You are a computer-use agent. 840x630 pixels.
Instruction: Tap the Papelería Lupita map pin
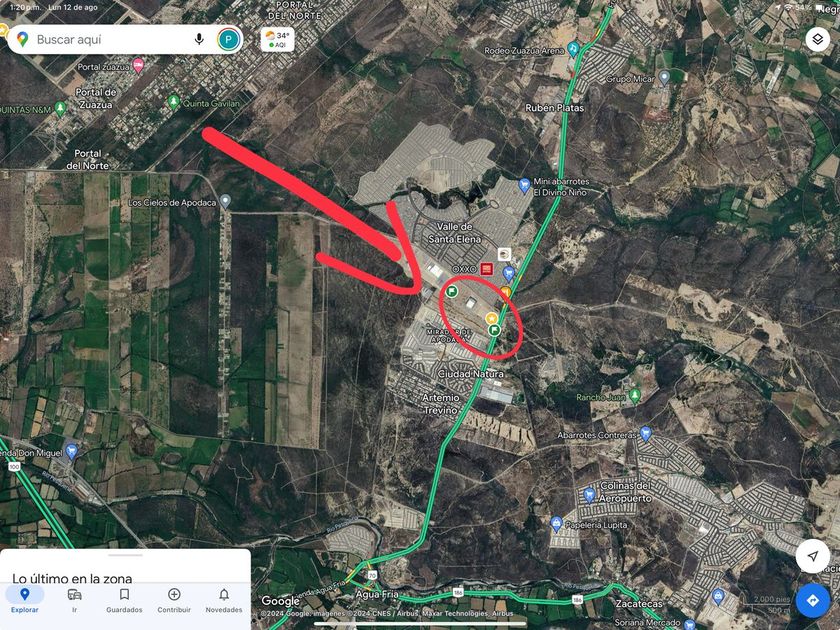pyautogui.click(x=556, y=523)
